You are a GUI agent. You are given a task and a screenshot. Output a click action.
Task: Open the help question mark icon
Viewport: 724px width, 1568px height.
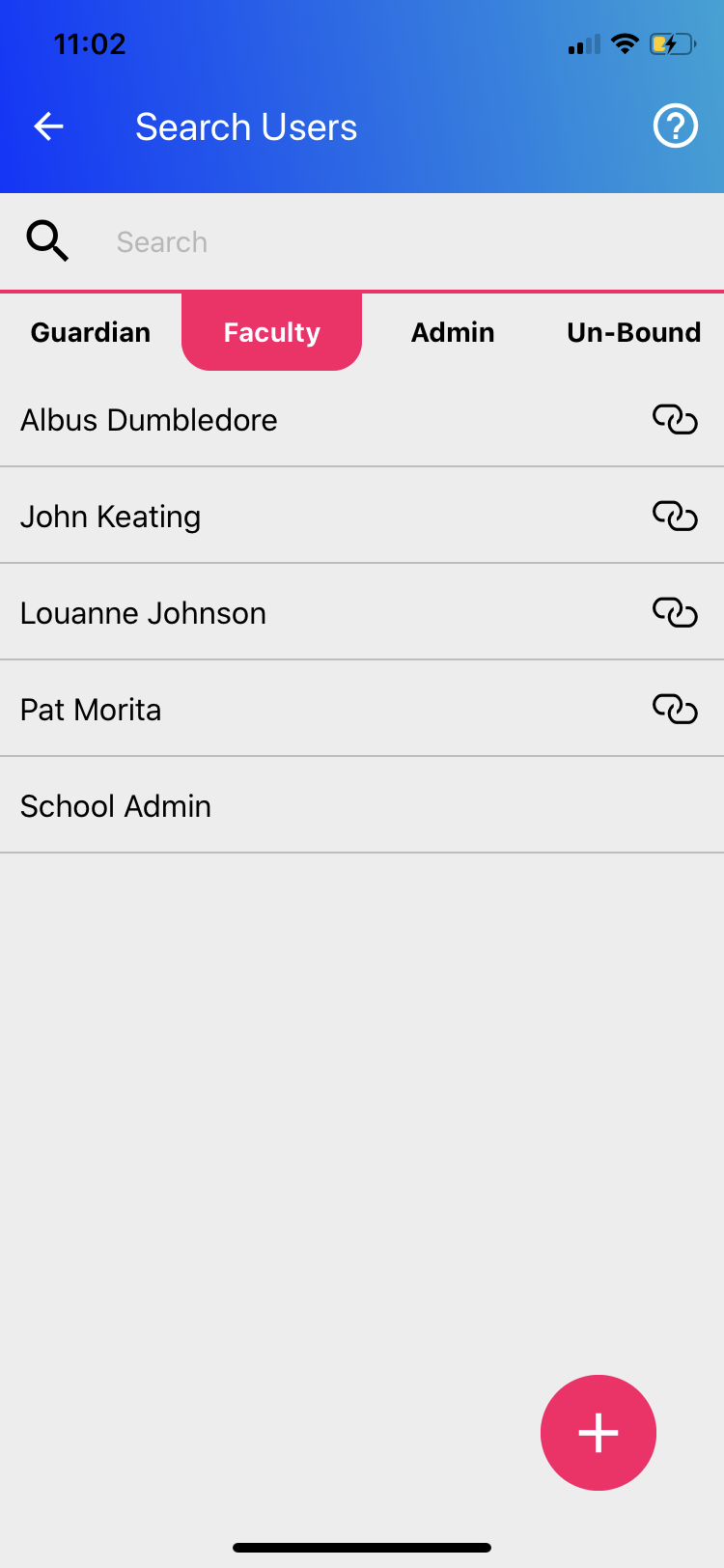click(x=676, y=126)
